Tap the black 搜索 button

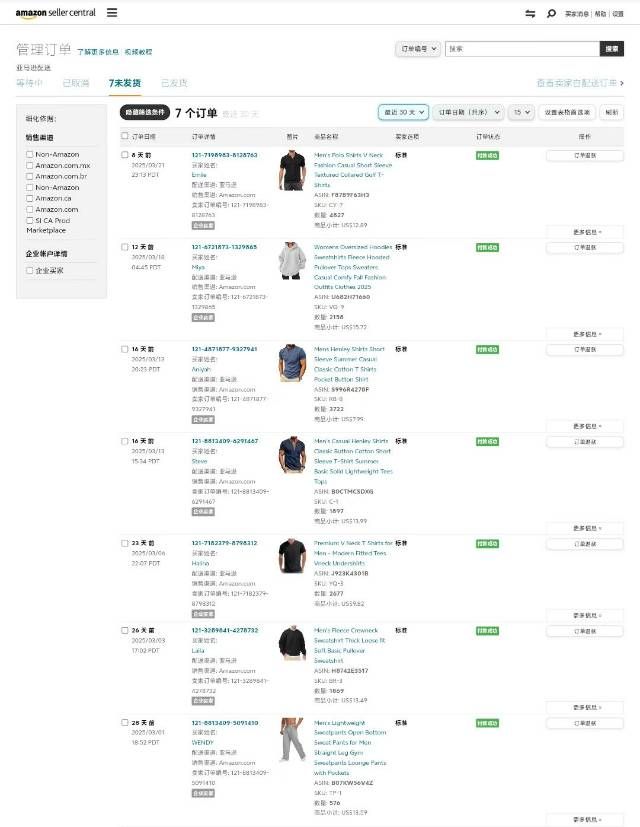pyautogui.click(x=612, y=48)
